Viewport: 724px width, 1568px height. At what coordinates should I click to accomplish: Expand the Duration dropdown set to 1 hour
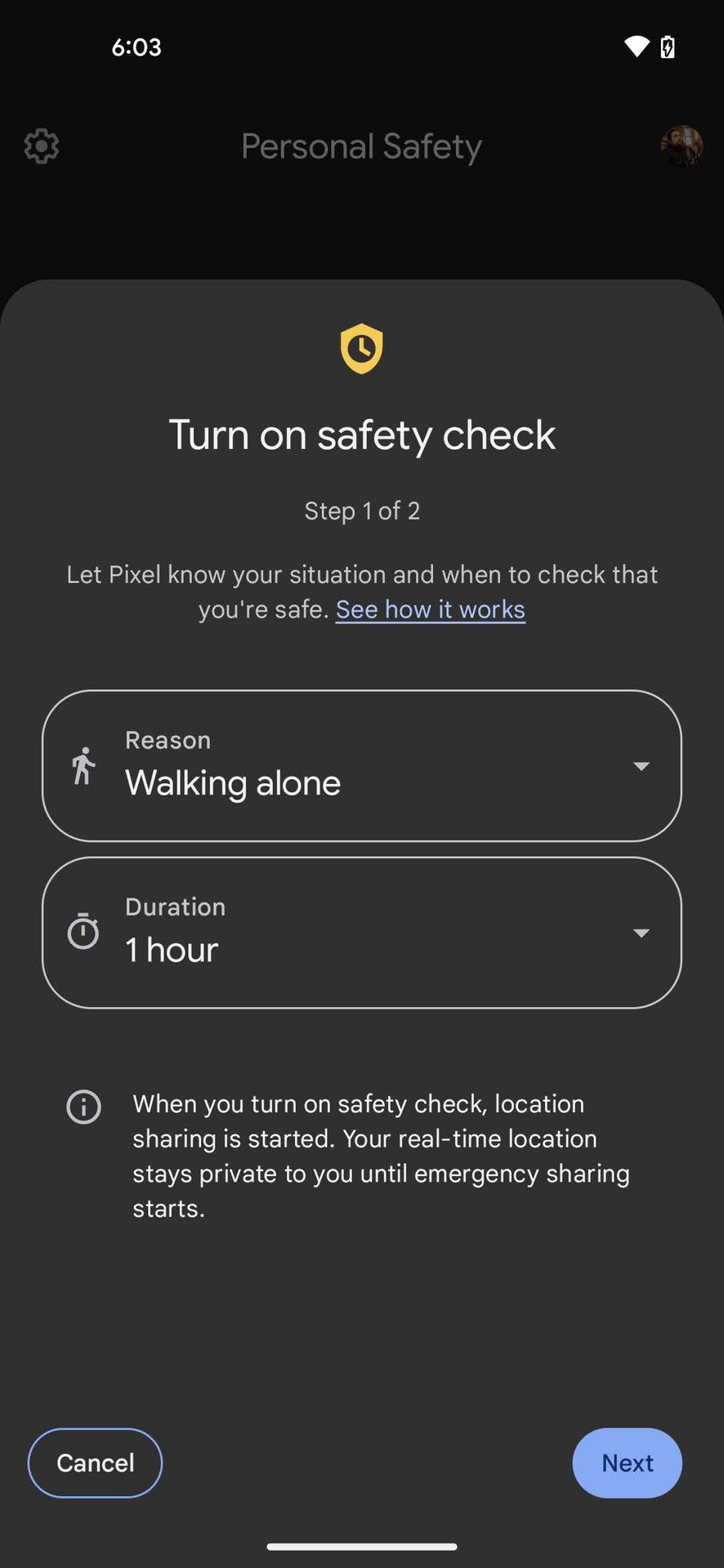[361, 933]
